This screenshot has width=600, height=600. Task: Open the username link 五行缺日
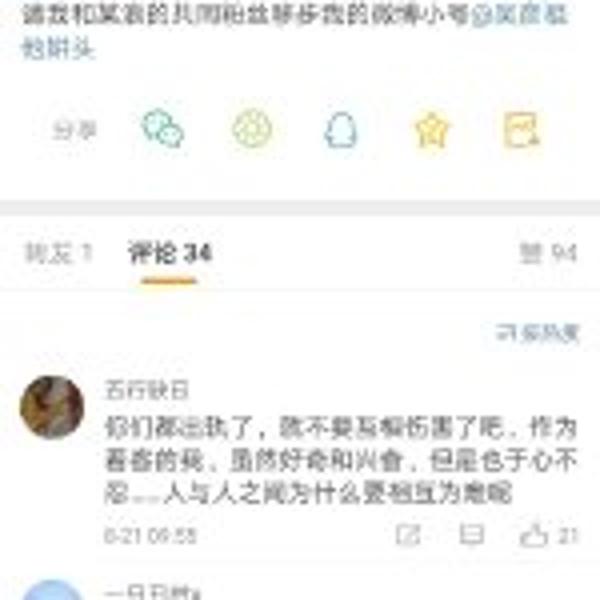146,390
